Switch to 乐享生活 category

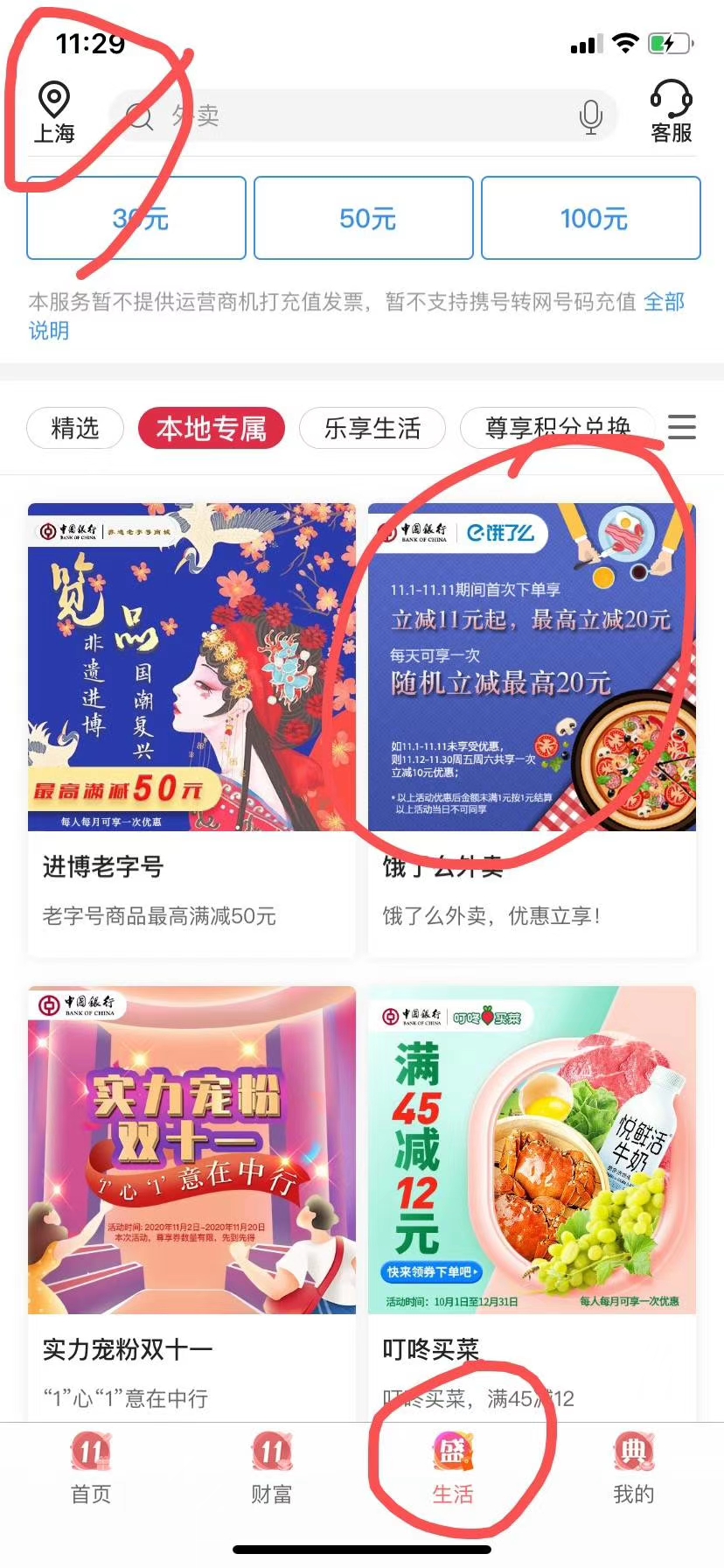coord(372,429)
